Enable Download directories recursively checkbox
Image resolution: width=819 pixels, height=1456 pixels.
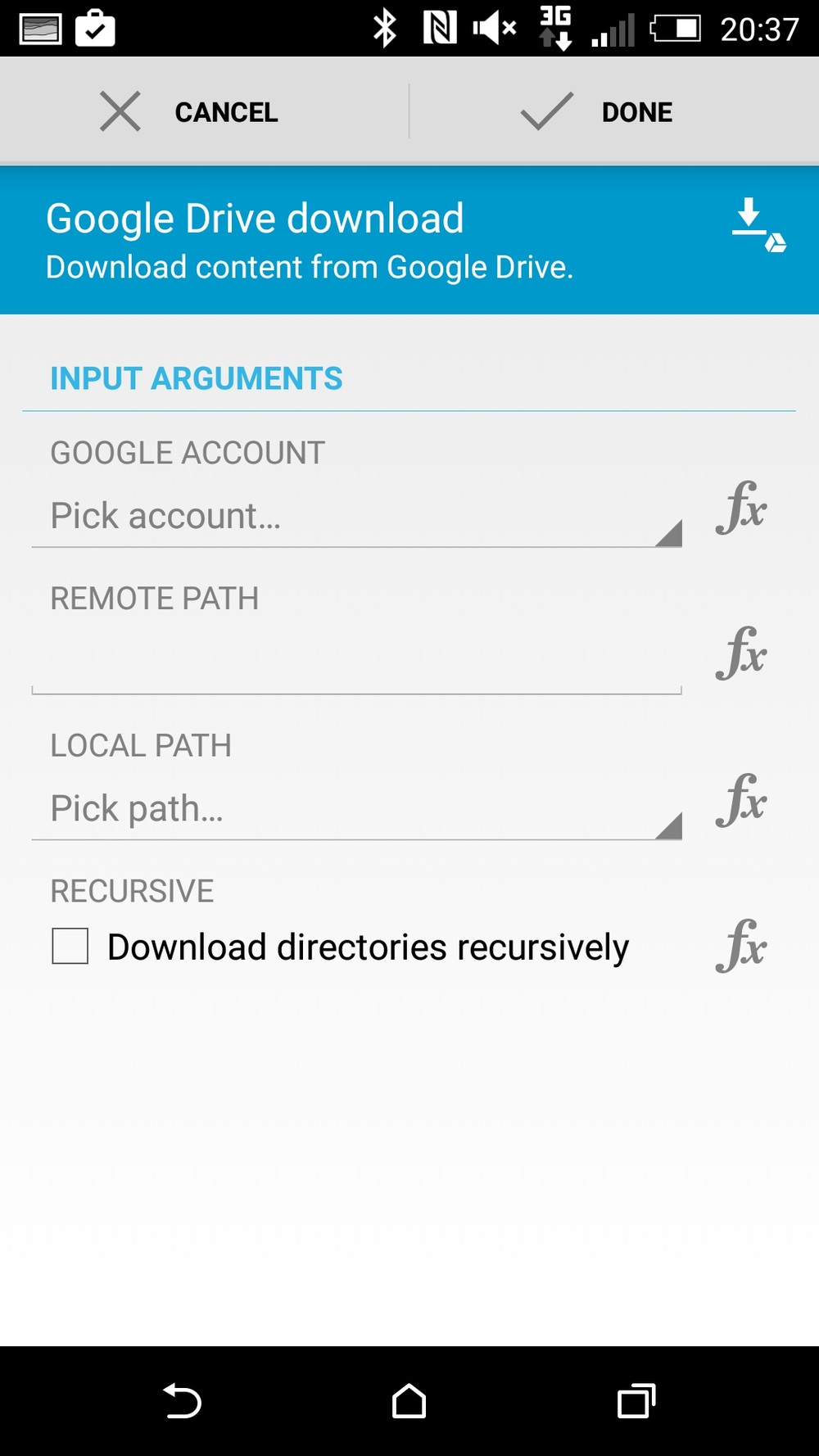[x=70, y=946]
